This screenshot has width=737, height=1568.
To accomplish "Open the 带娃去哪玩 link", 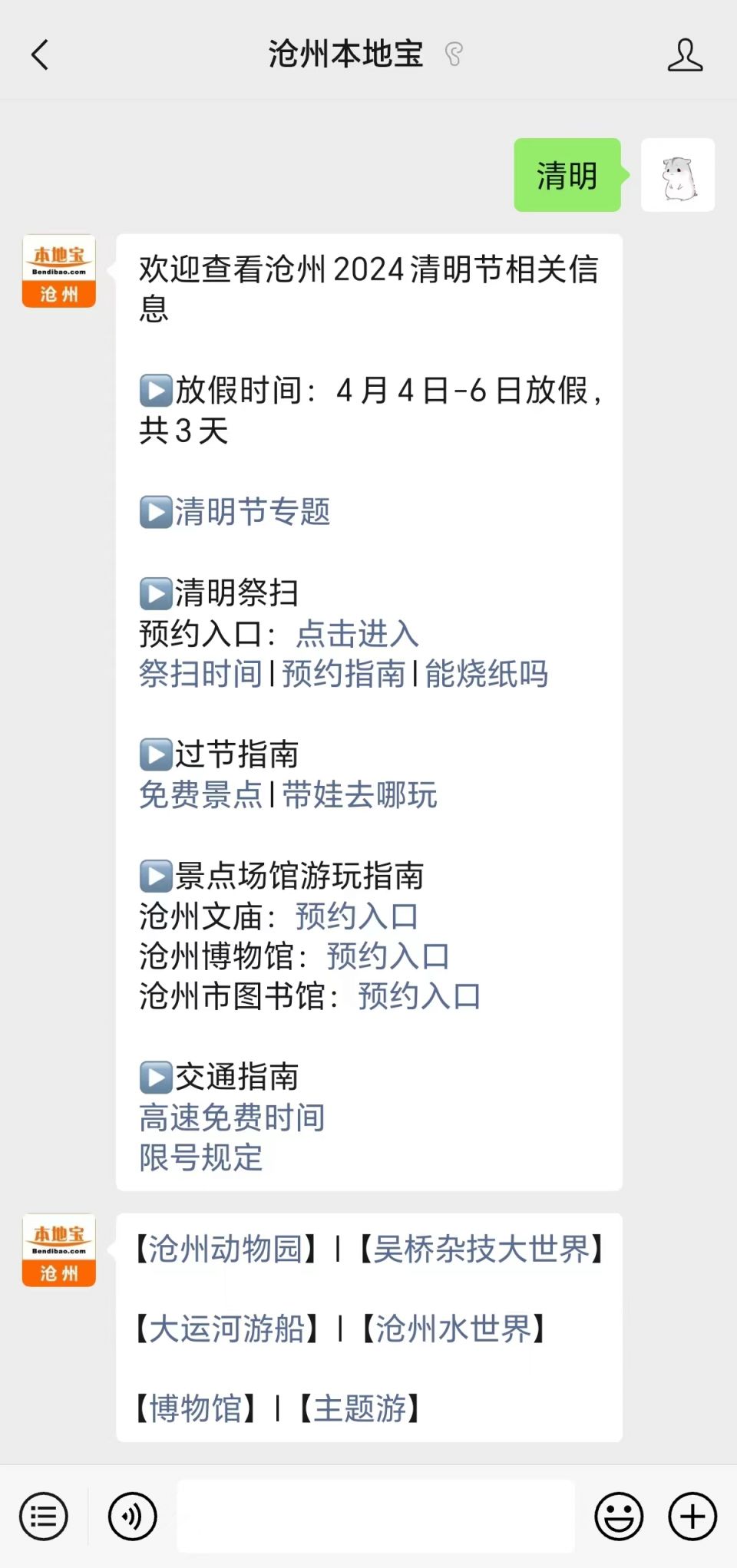I will (x=359, y=795).
